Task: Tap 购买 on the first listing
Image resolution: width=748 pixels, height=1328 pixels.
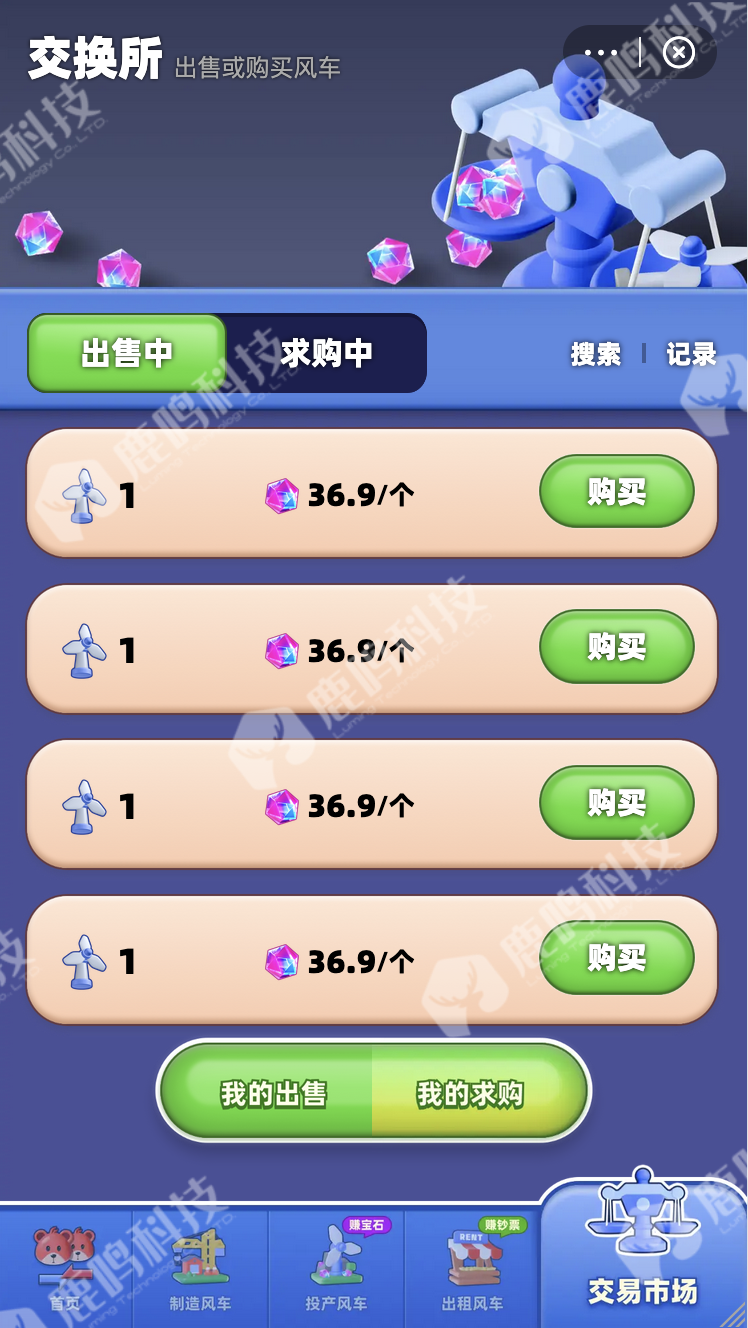Action: [x=616, y=491]
